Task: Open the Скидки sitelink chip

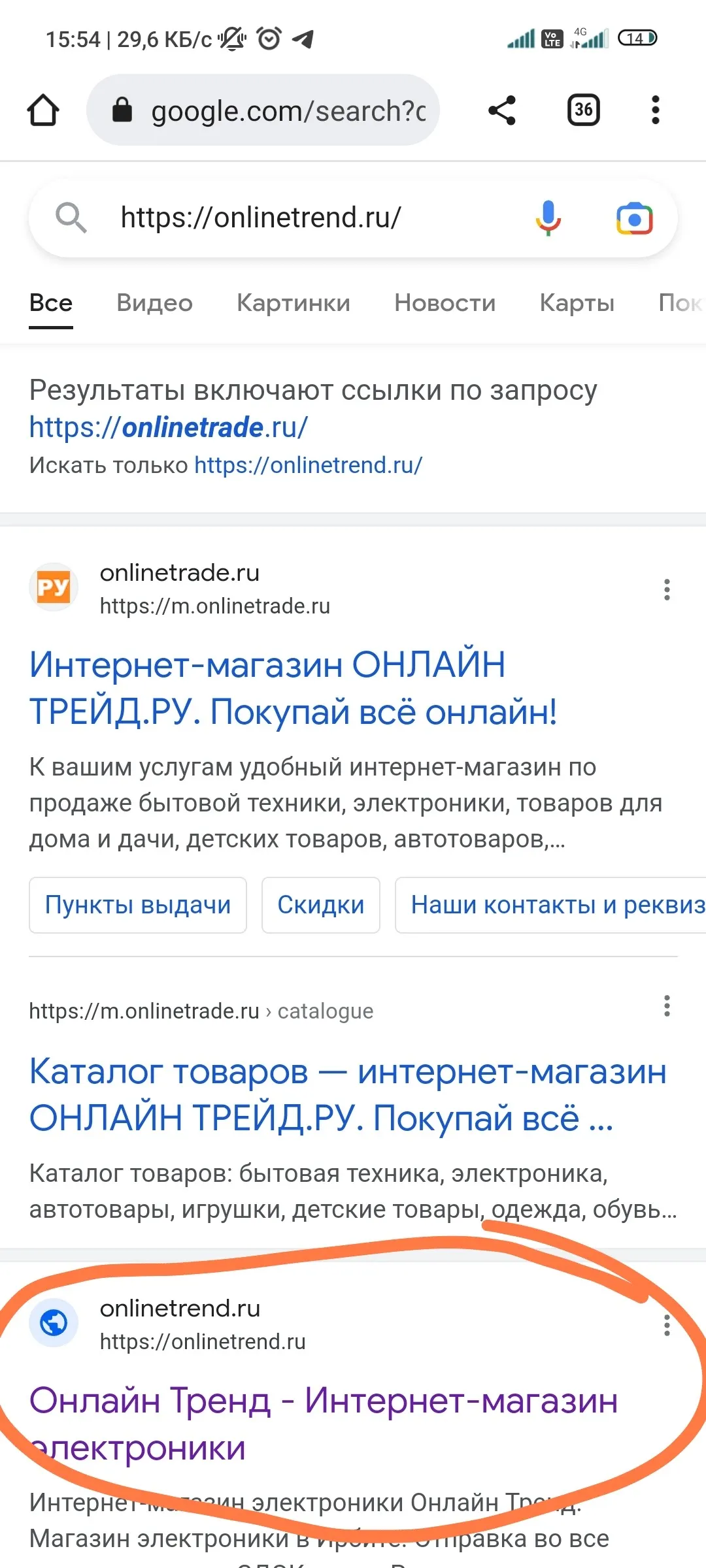Action: coord(321,905)
